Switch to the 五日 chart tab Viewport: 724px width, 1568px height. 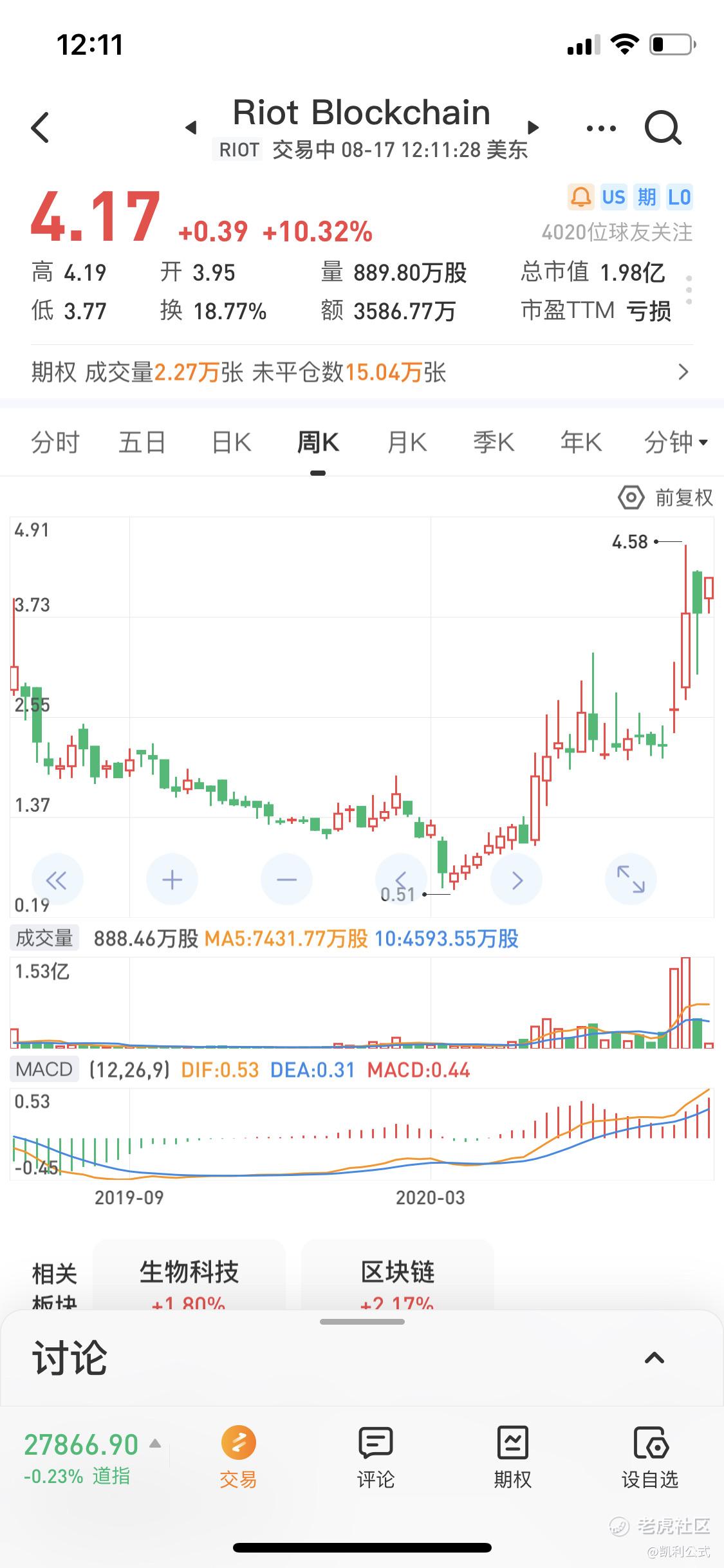pos(142,443)
